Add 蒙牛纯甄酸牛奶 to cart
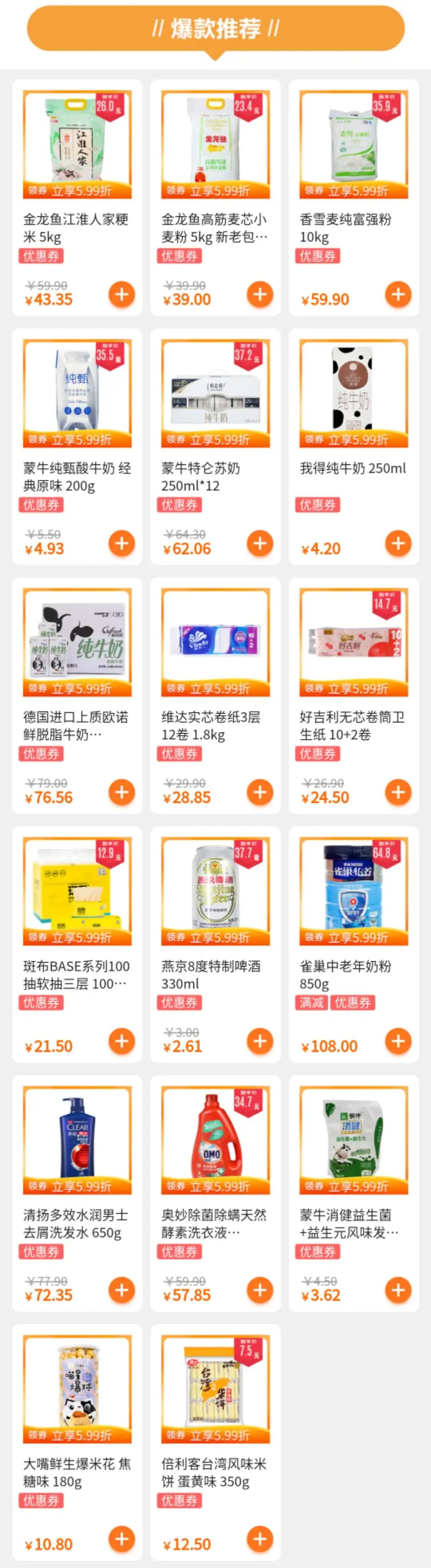431x1568 pixels. [x=122, y=543]
